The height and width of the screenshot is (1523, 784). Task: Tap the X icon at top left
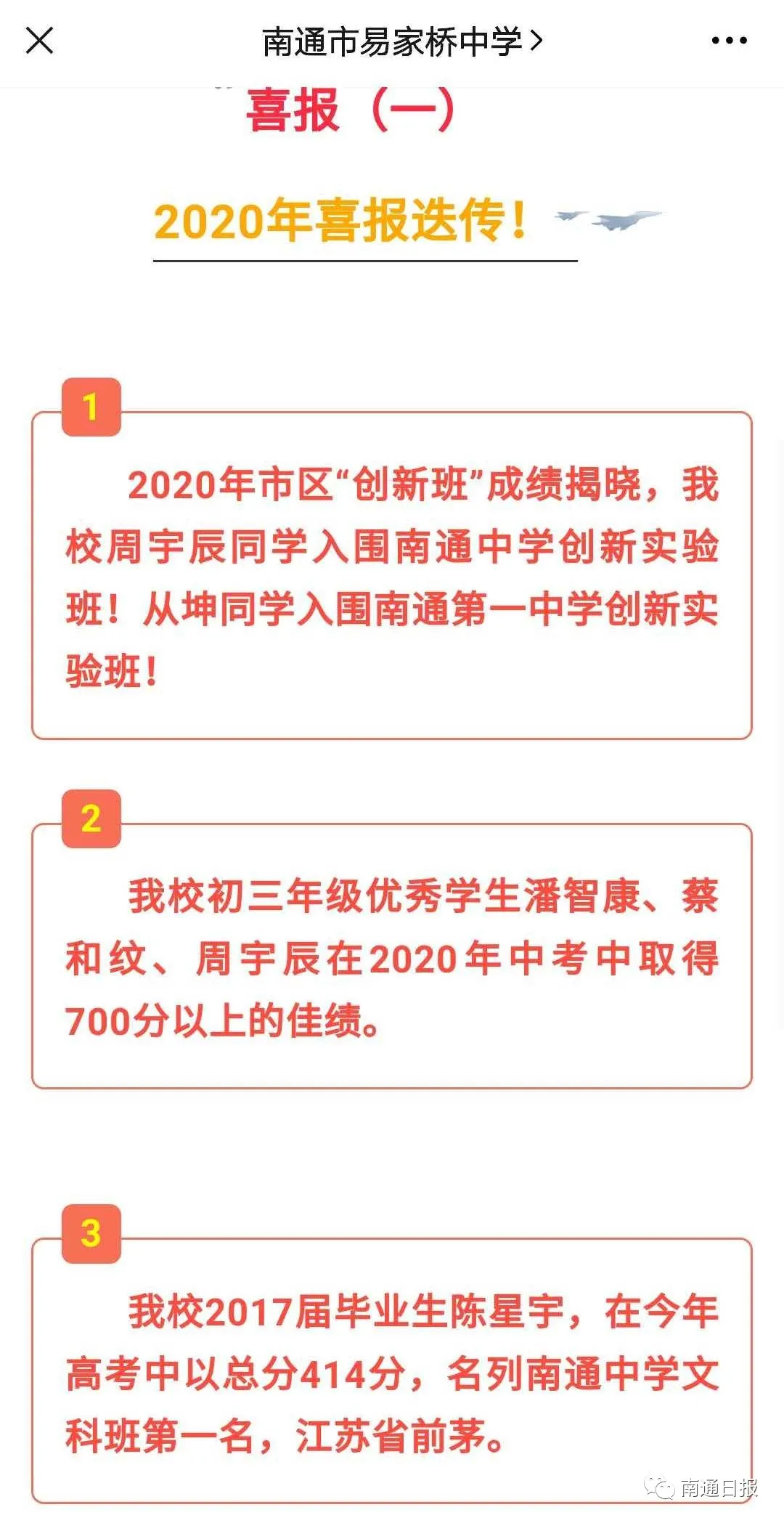tap(40, 41)
